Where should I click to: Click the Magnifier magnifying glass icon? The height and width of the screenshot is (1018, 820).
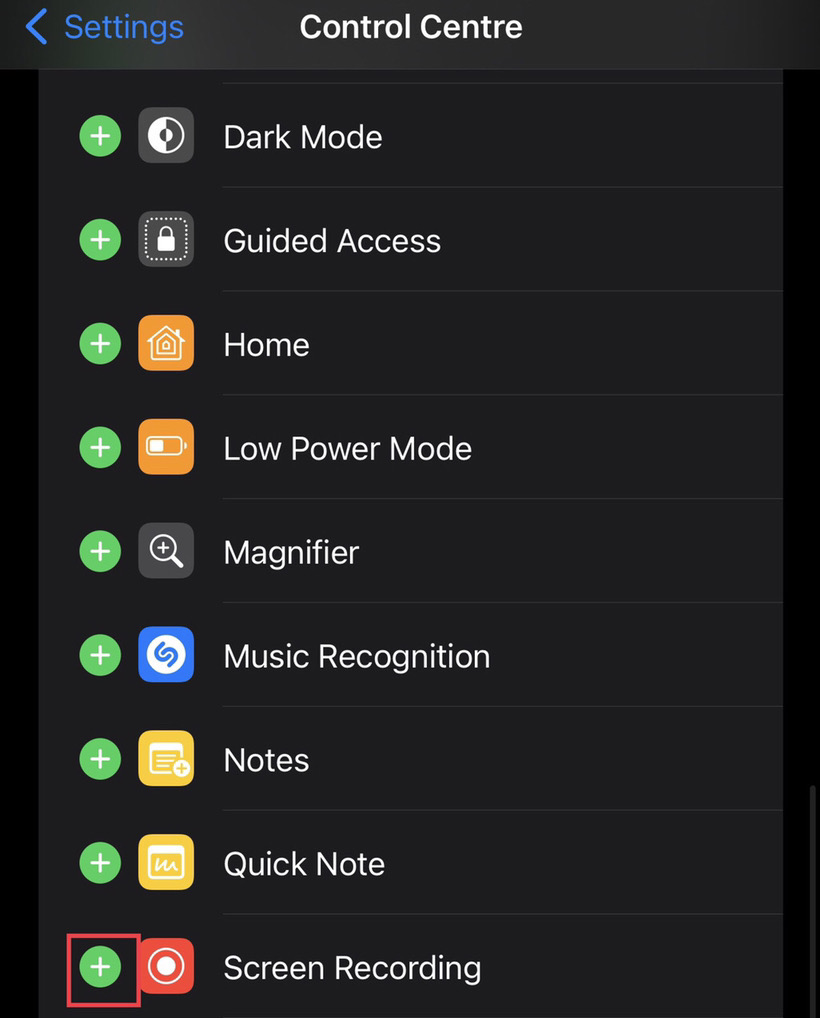[166, 551]
